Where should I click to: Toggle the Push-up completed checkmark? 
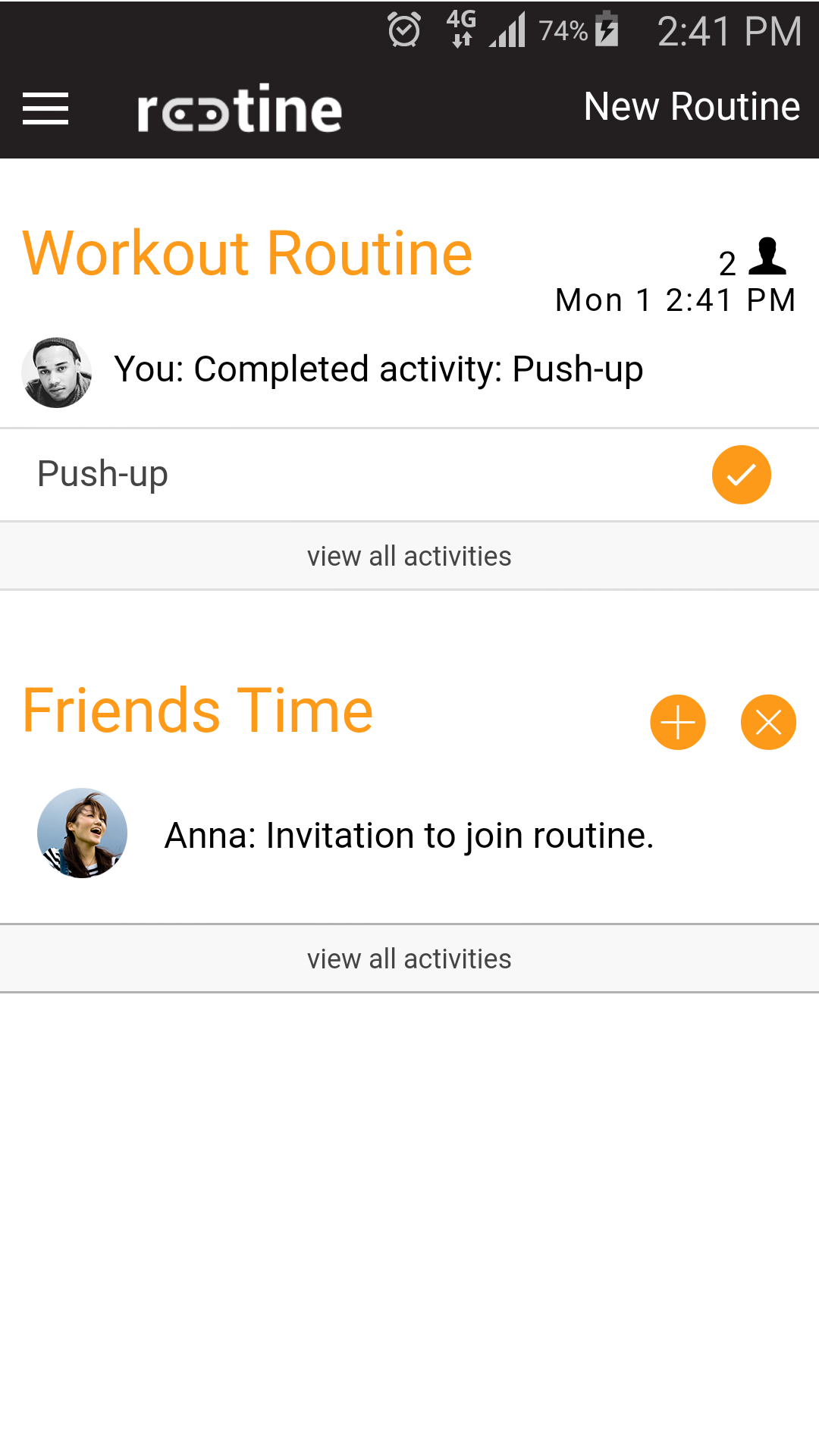741,475
